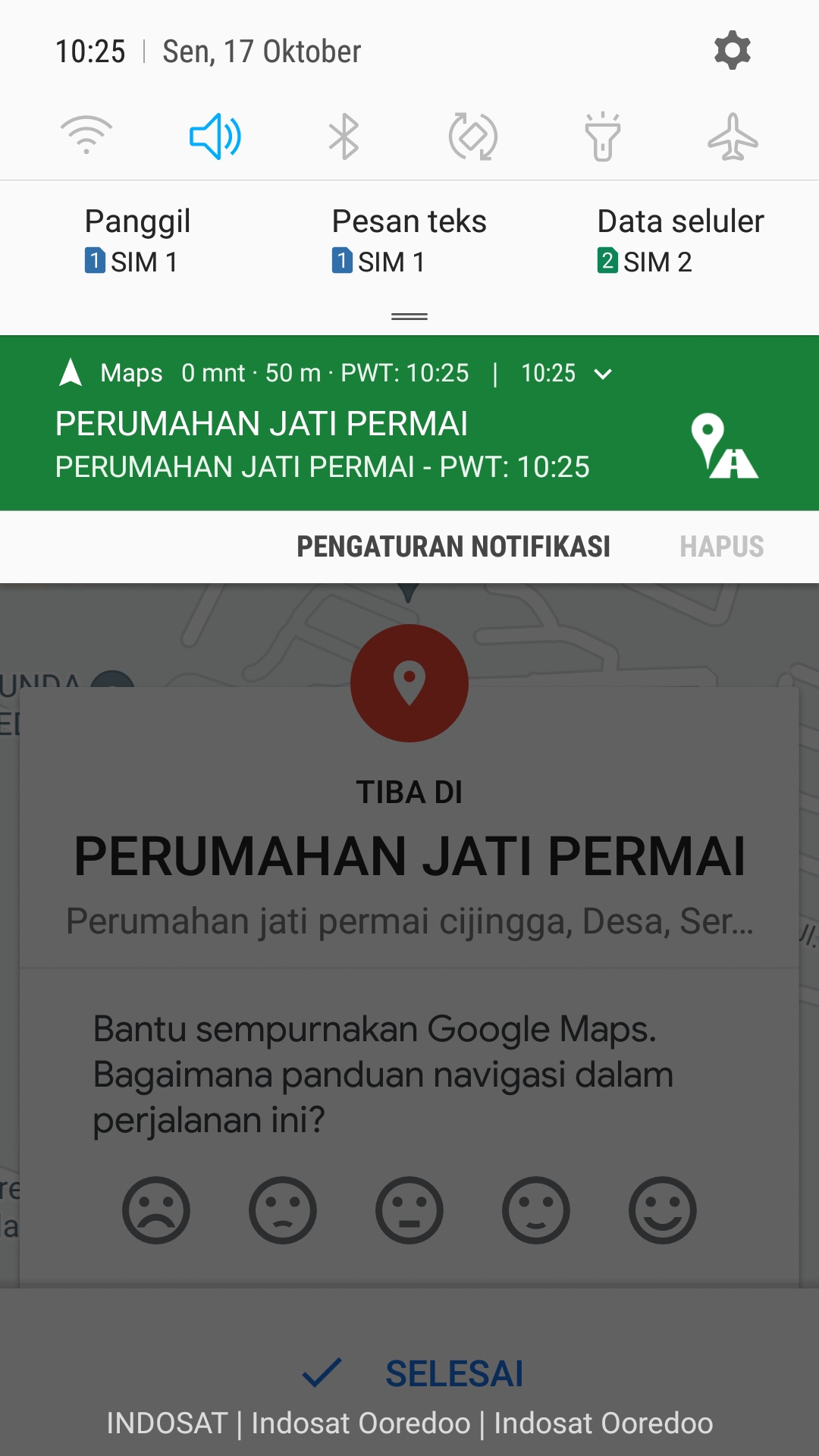Change the Data seluler SIM selection
819x1456 pixels.
click(680, 240)
